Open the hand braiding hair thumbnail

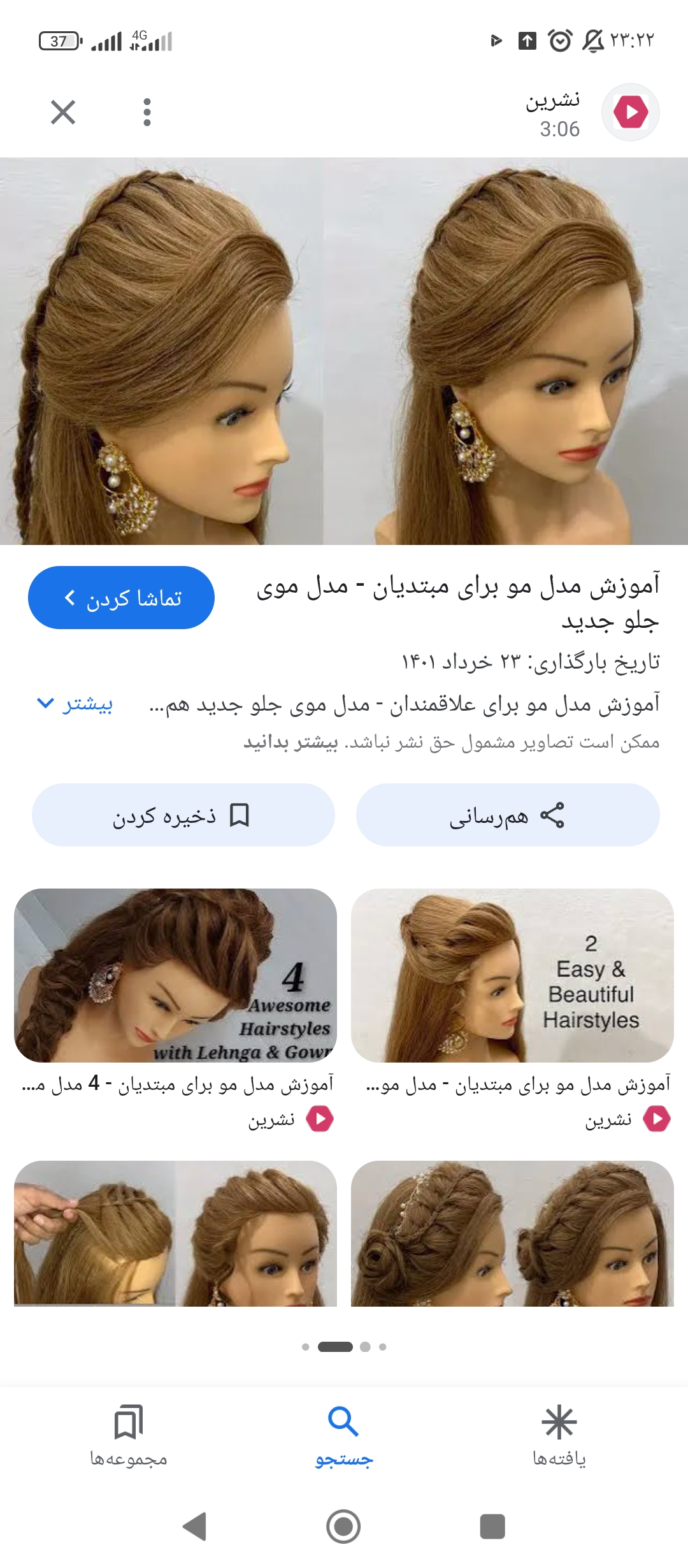coord(175,1233)
